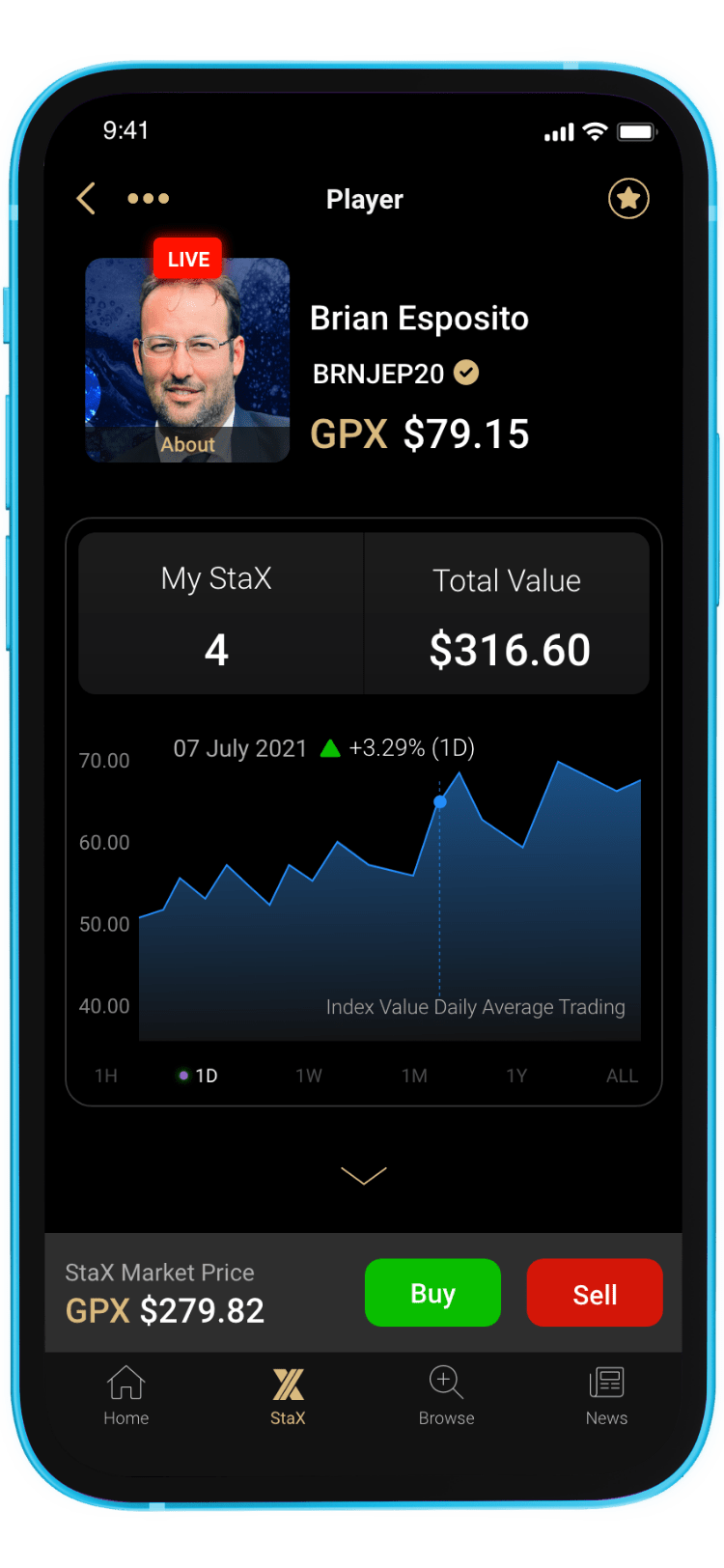Viewport: 724px width, 1568px height.
Task: Switch to the Browse tab
Action: (x=446, y=1396)
